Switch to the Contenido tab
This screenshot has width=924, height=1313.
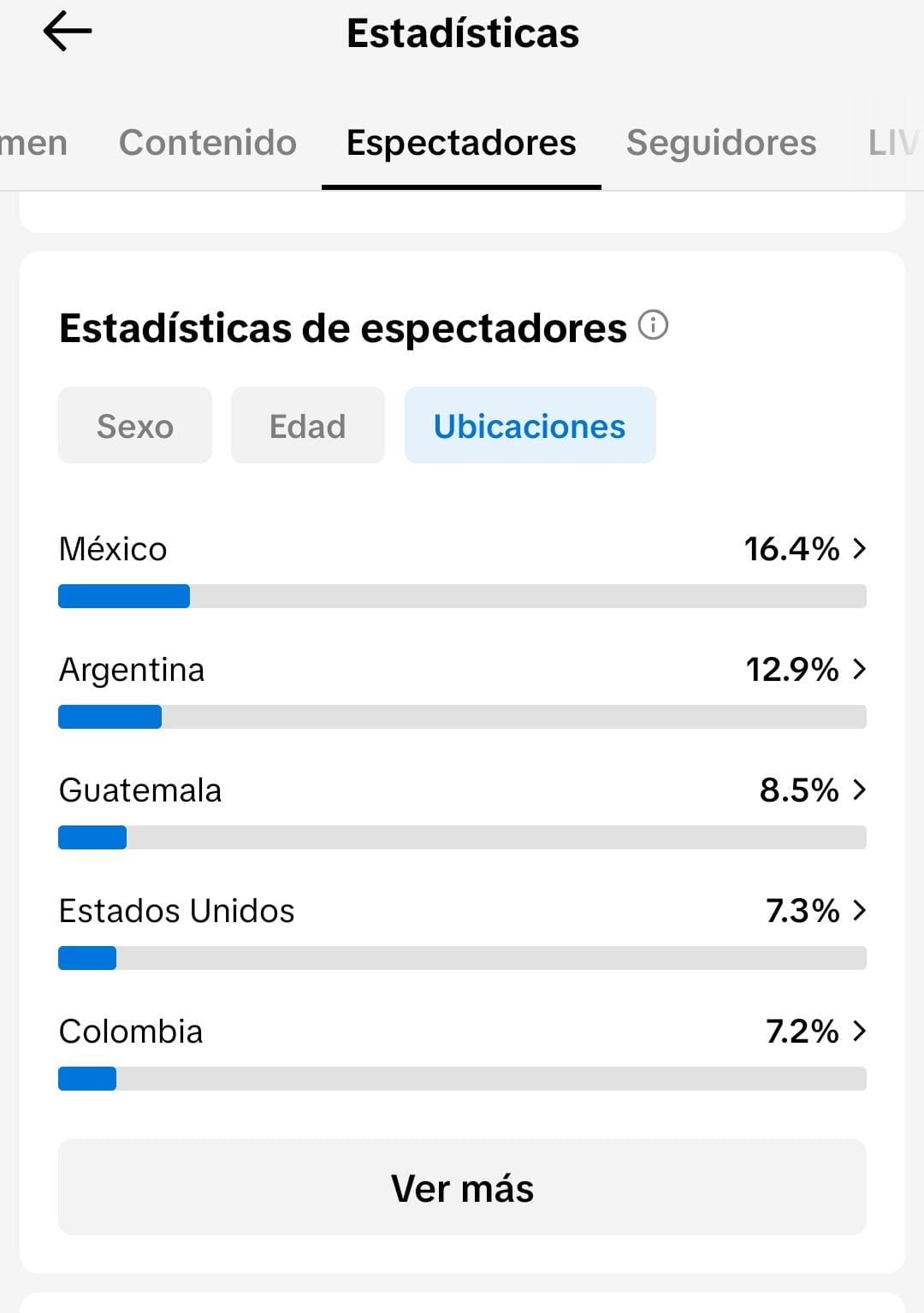pos(208,142)
